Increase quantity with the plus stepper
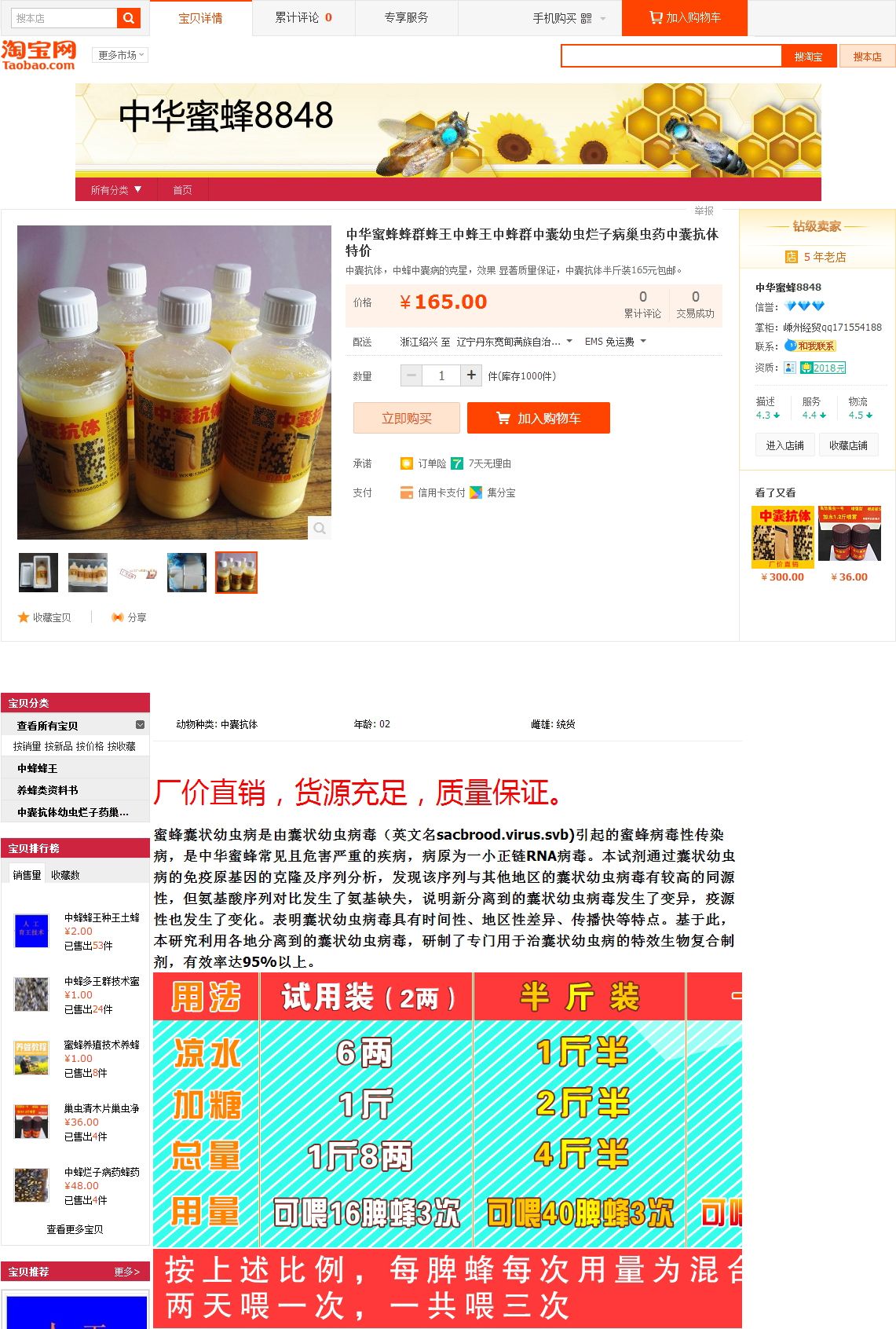 [470, 375]
